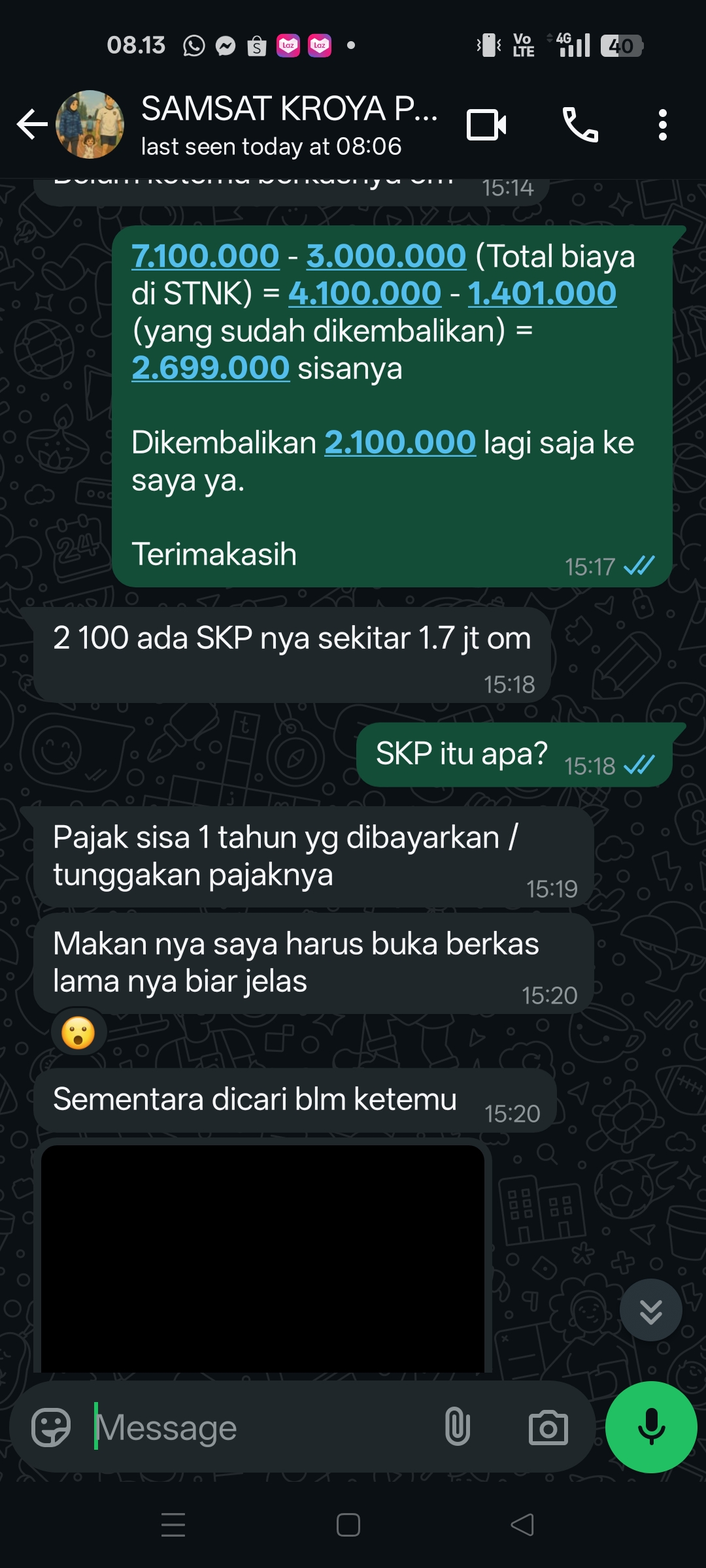The height and width of the screenshot is (1568, 706).
Task: Record a voice message
Action: [x=651, y=1428]
